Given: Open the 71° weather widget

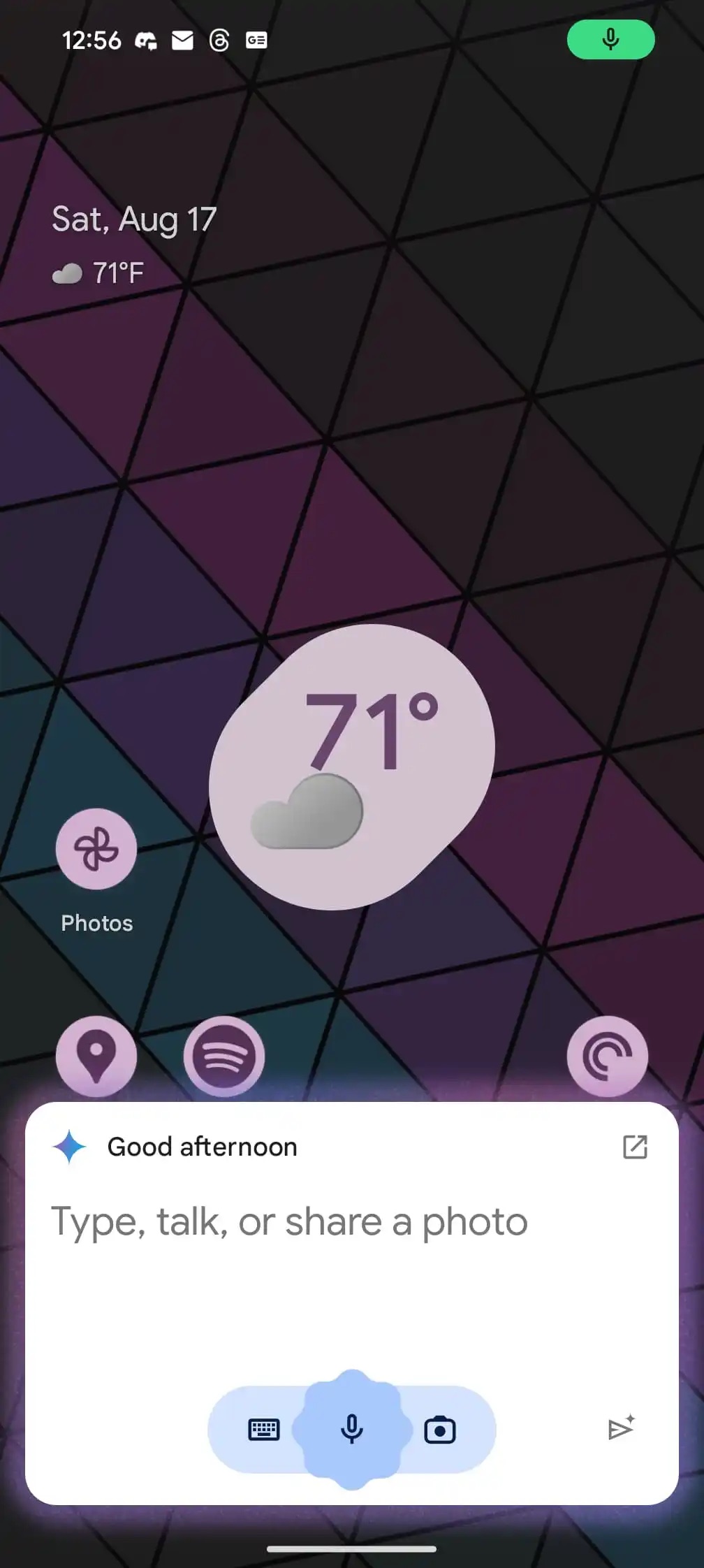Looking at the screenshot, I should coord(352,767).
